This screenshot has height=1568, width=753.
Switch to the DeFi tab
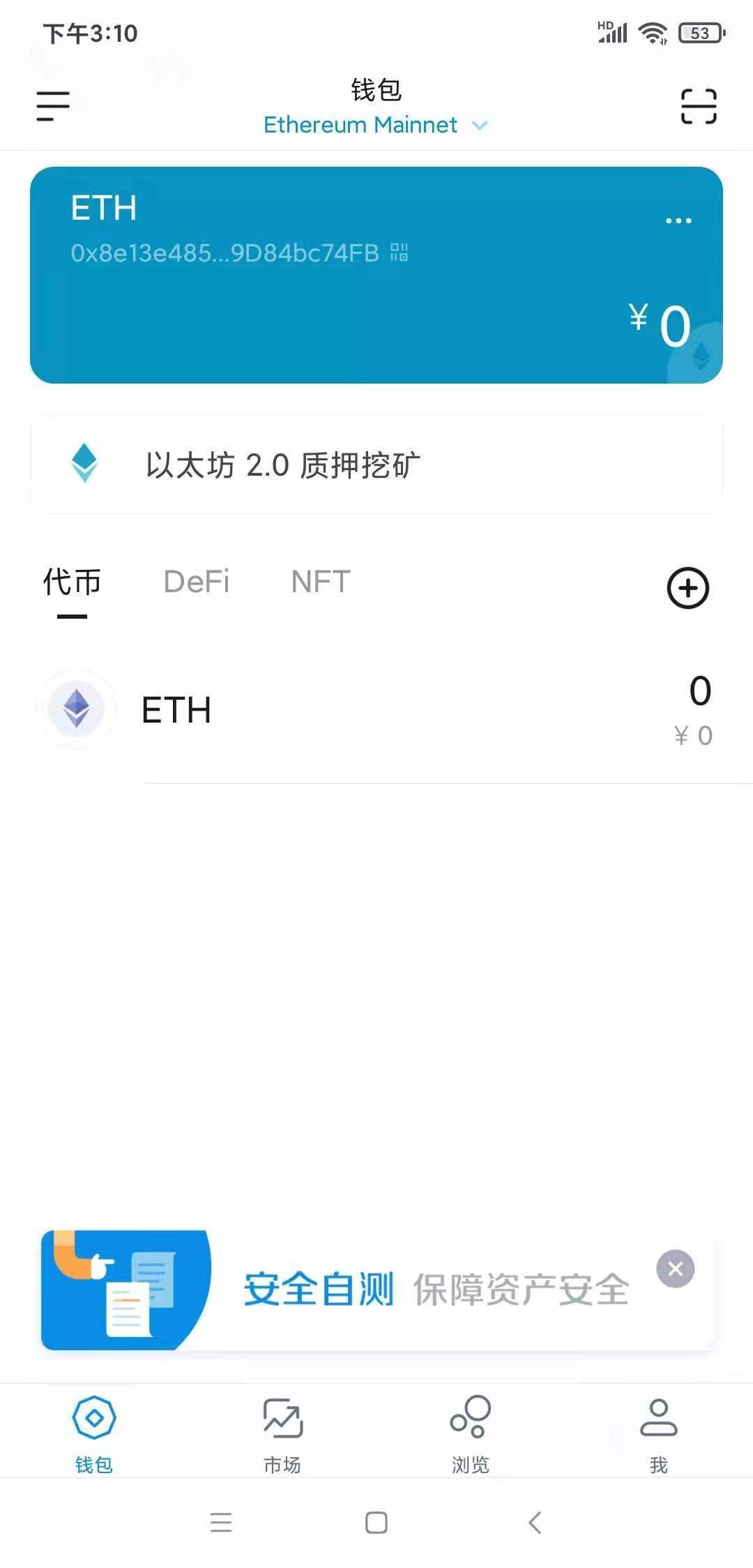coord(196,582)
